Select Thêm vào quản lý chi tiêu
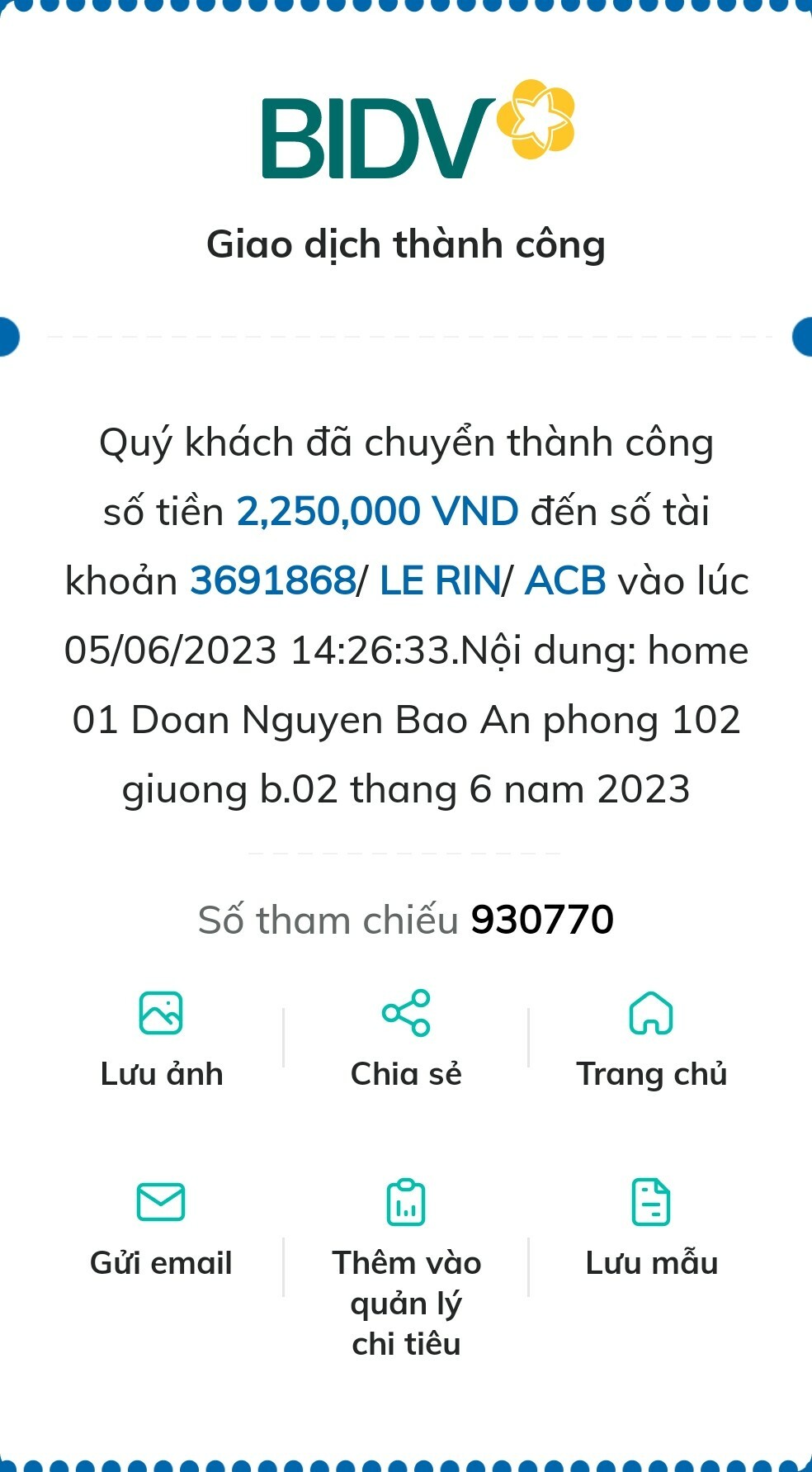 coord(406,1263)
